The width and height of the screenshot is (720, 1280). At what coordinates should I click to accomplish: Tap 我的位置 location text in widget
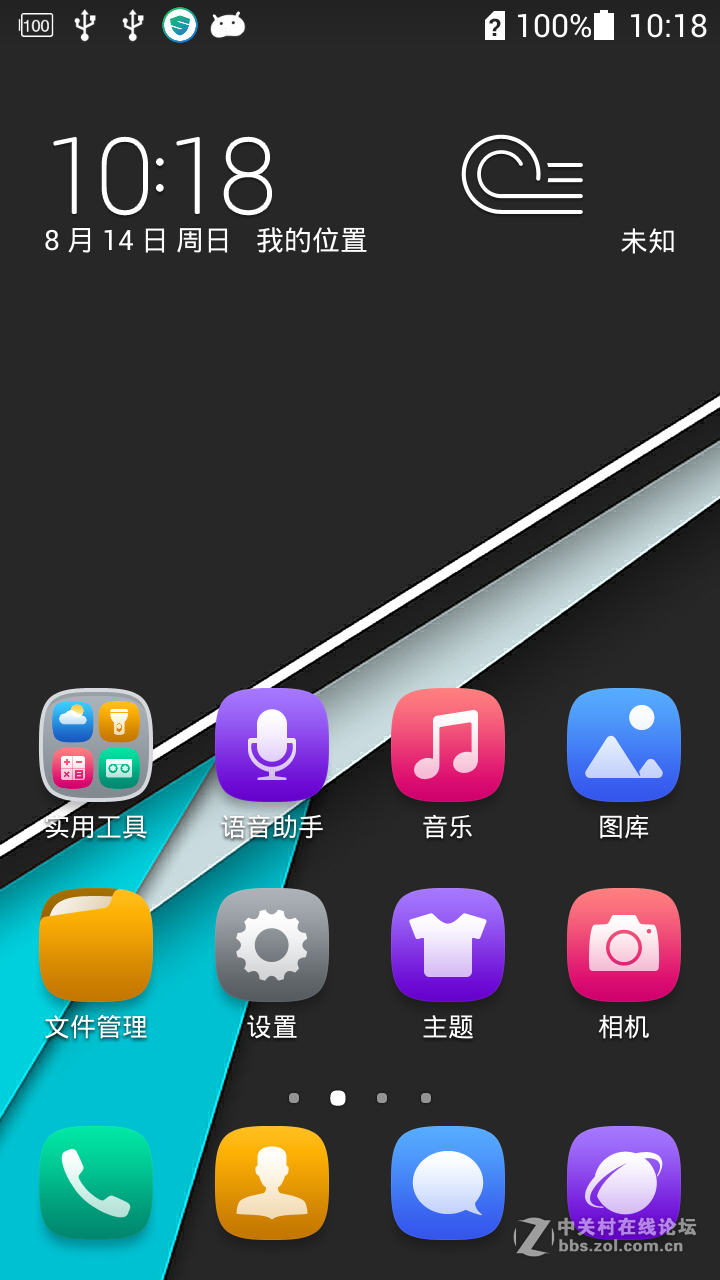[x=312, y=241]
